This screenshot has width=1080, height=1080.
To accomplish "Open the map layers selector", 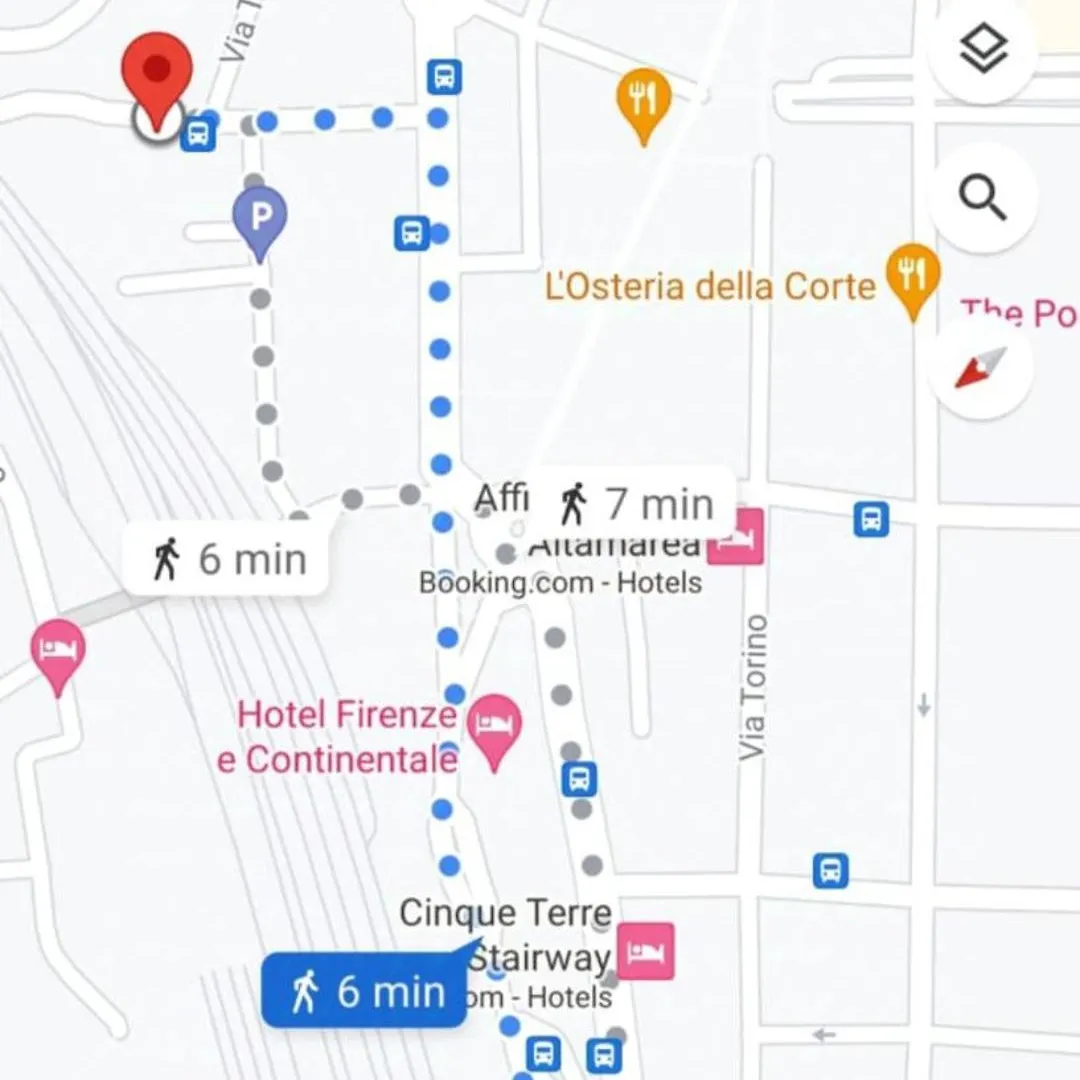I will 983,50.
